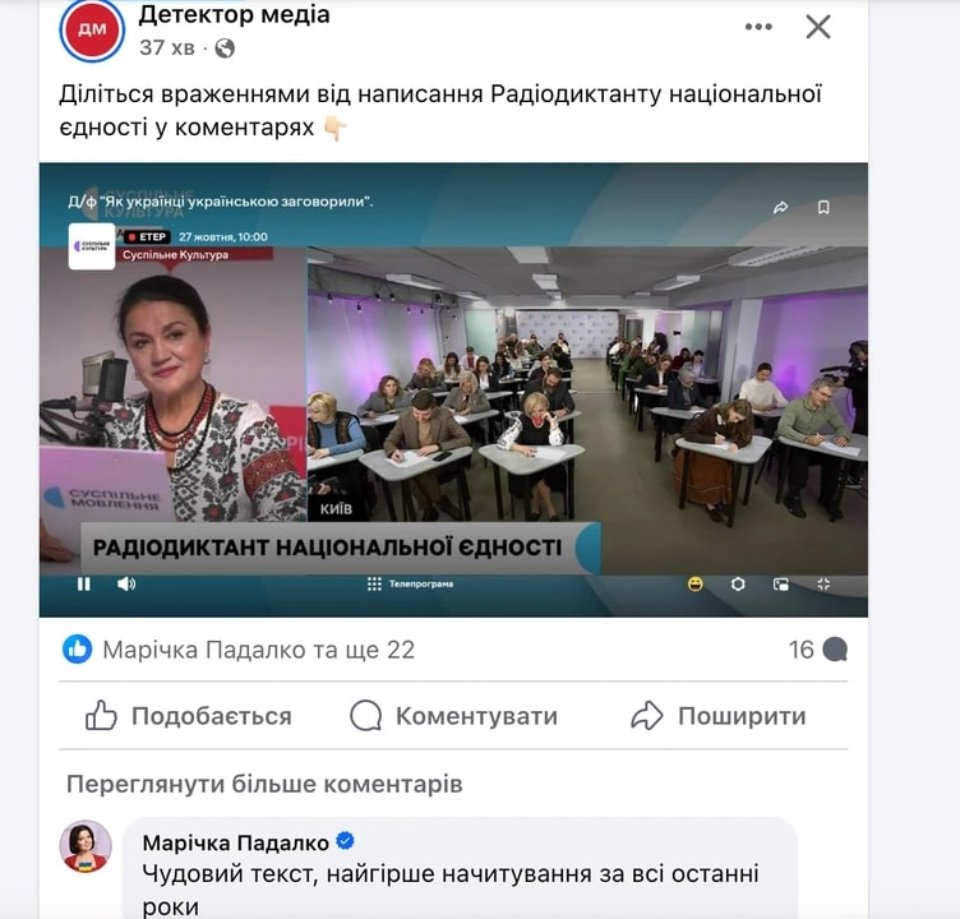Tap Марічка Падалко's avatar beside her comment

coord(86,847)
